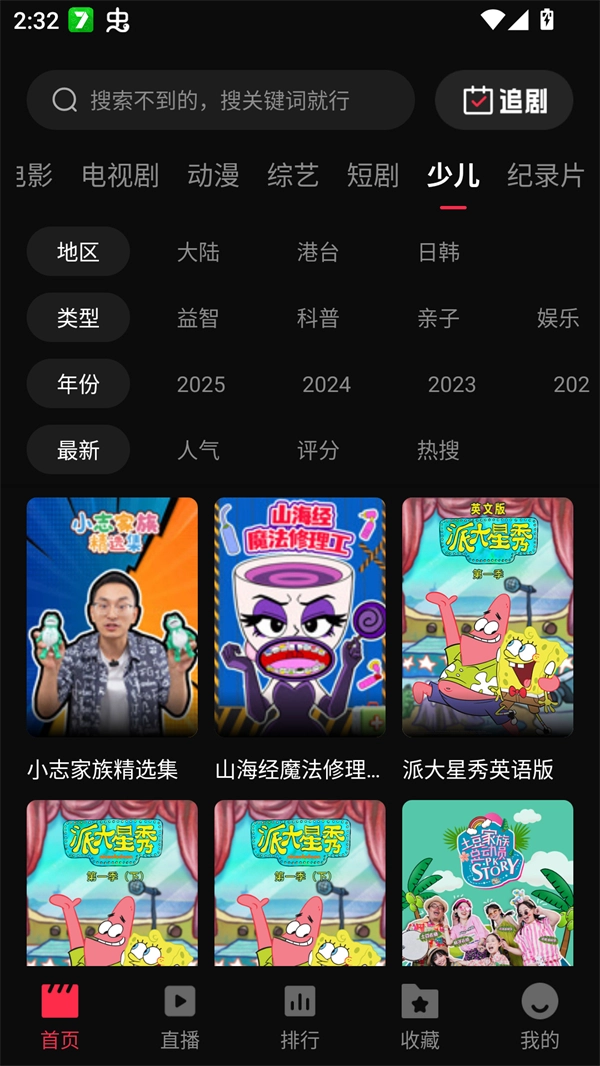Viewport: 600px width, 1066px height.
Task: Go to the 直播 live tab
Action: (x=180, y=1016)
